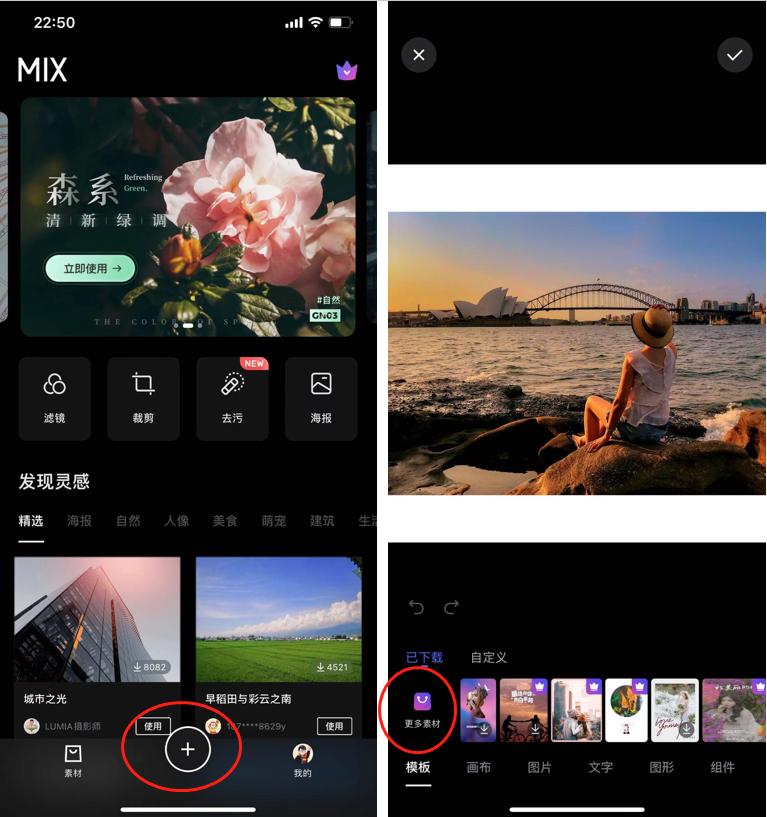Tap the 立即使用 banner button

click(x=89, y=268)
